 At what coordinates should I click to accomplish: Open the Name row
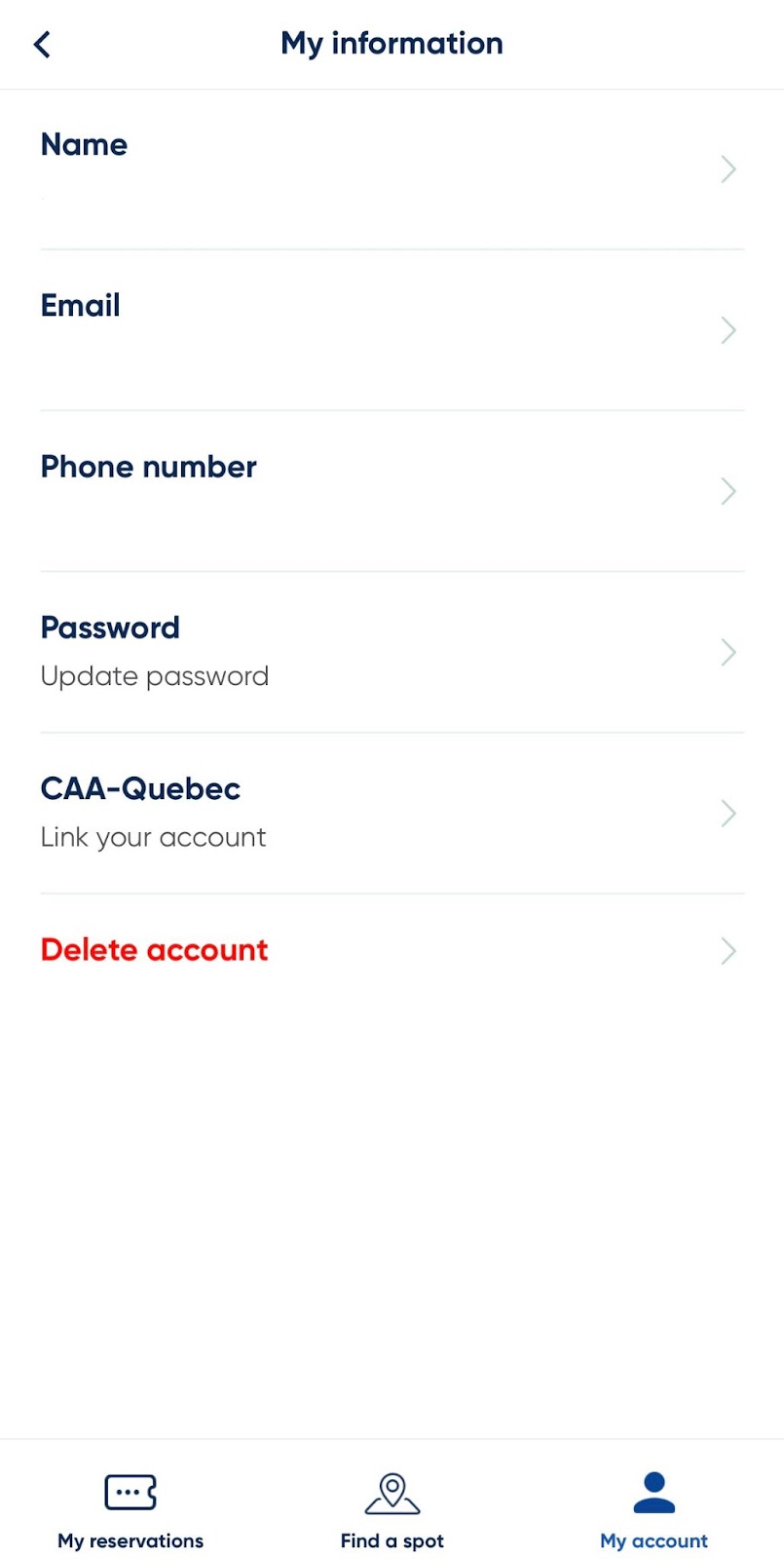click(392, 170)
